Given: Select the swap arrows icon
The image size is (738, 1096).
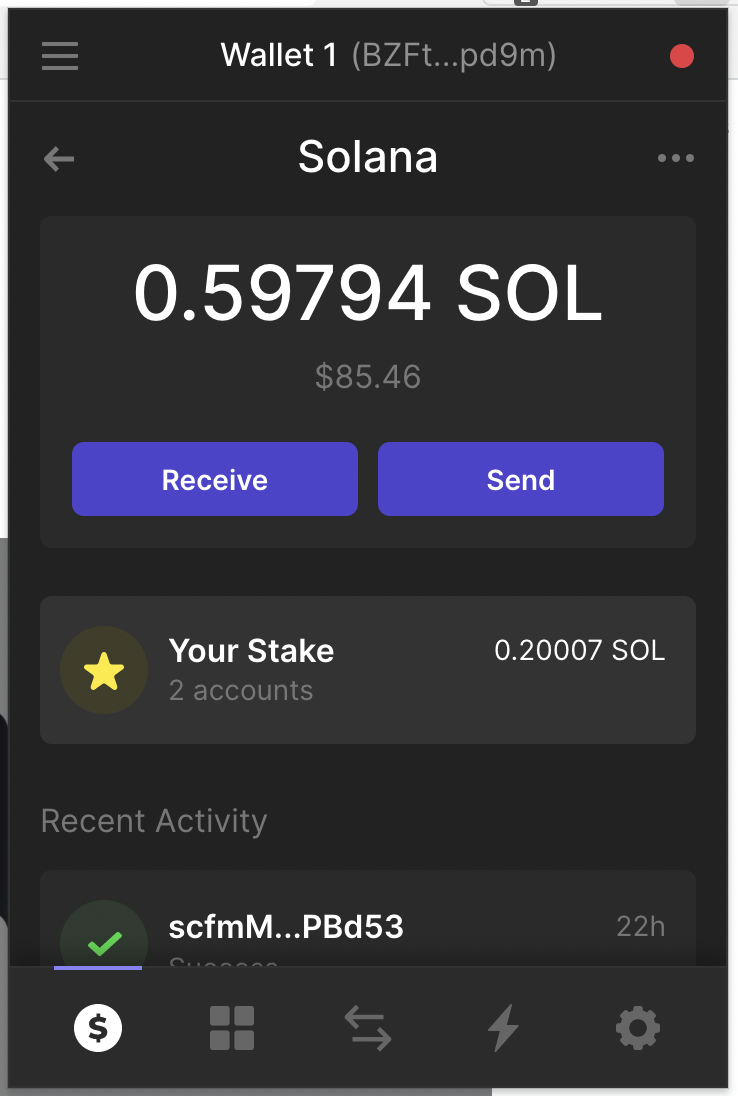Looking at the screenshot, I should click(x=367, y=1027).
